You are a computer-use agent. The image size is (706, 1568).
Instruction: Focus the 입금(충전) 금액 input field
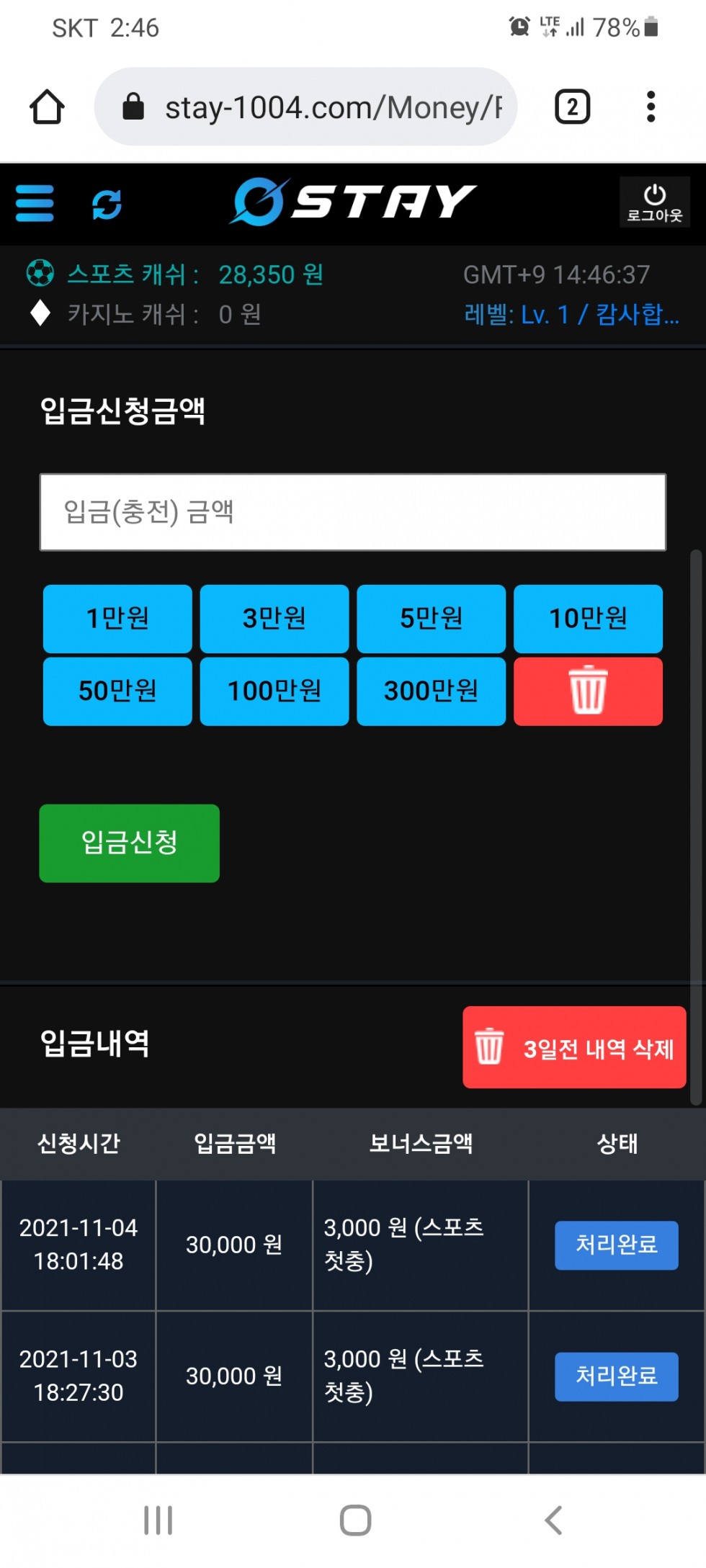353,512
